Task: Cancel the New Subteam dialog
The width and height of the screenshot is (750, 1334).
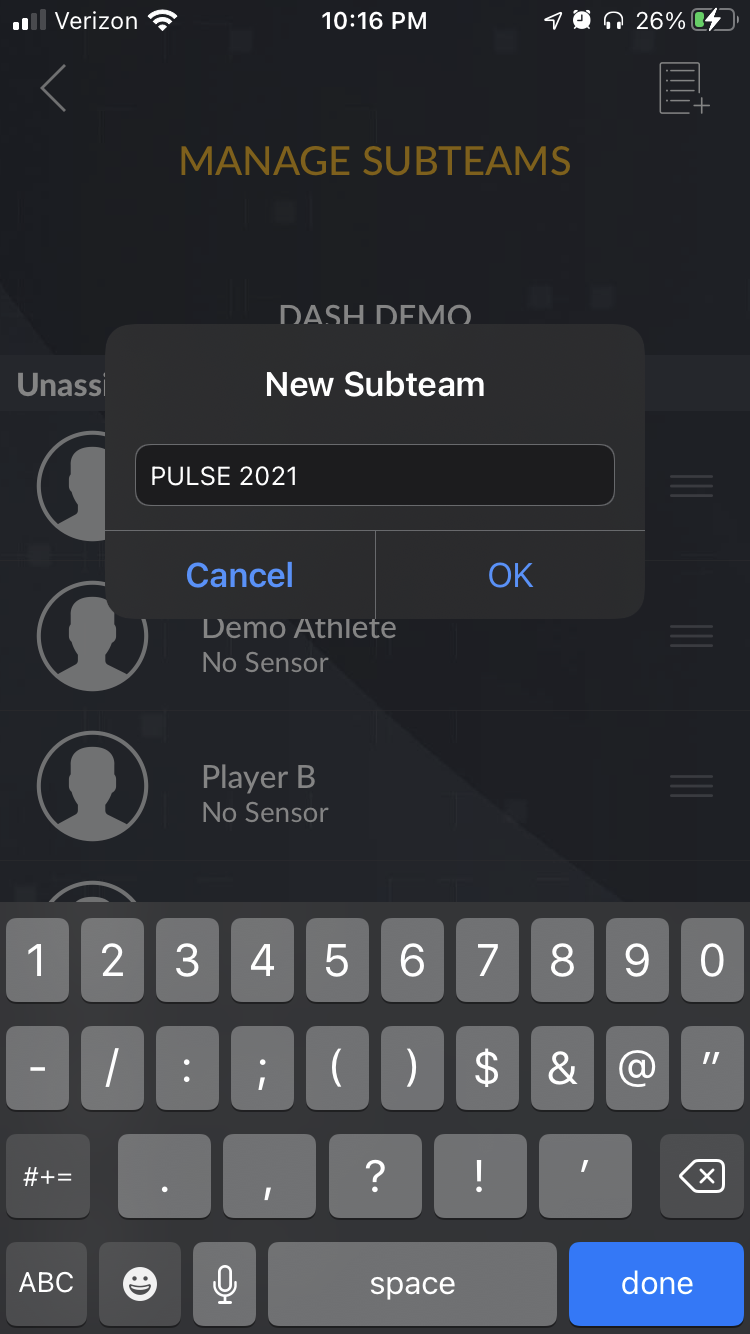Action: click(x=240, y=575)
